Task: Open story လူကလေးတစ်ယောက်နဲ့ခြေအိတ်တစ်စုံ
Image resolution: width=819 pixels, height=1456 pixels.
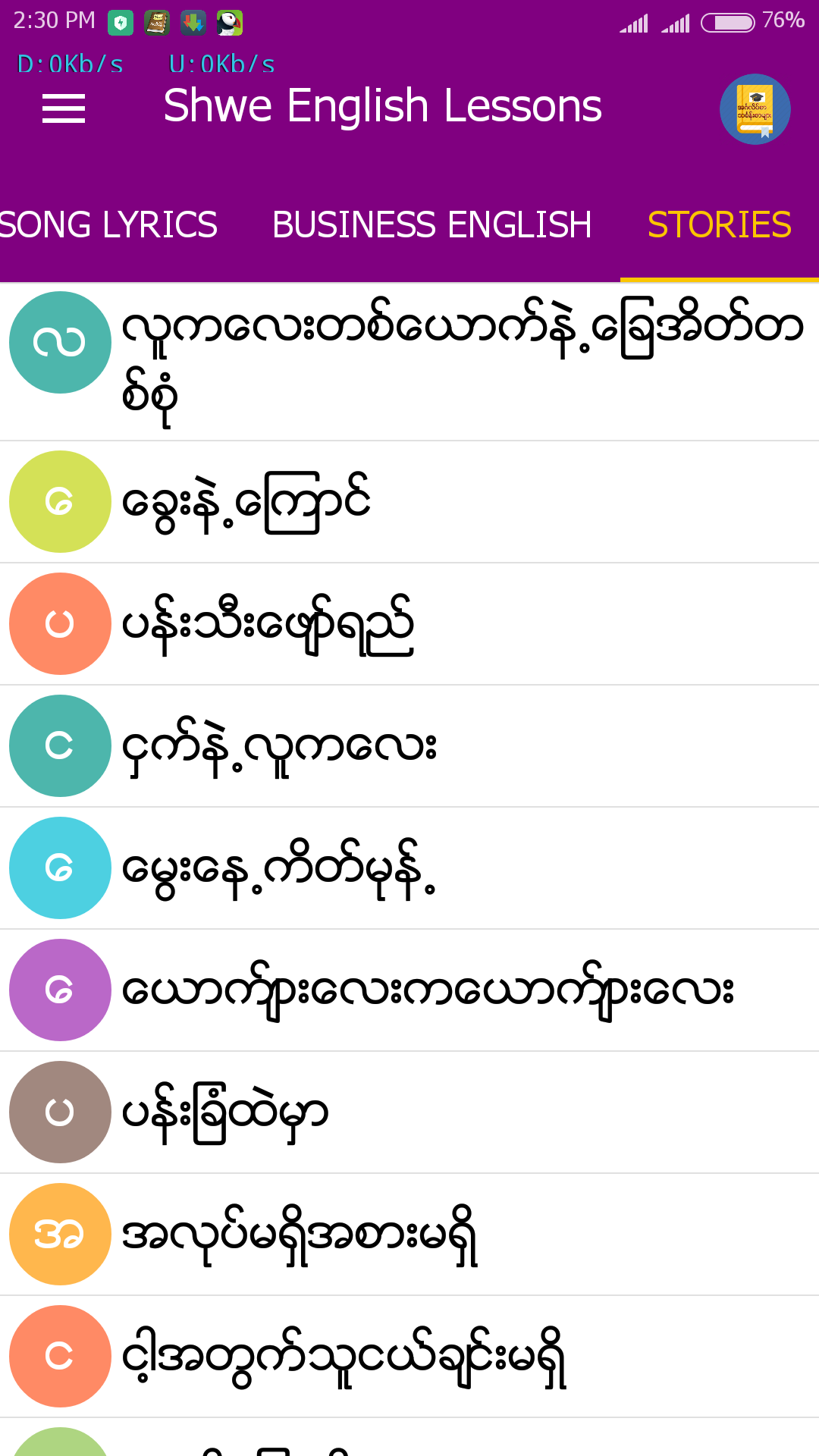Action: pyautogui.click(x=461, y=362)
